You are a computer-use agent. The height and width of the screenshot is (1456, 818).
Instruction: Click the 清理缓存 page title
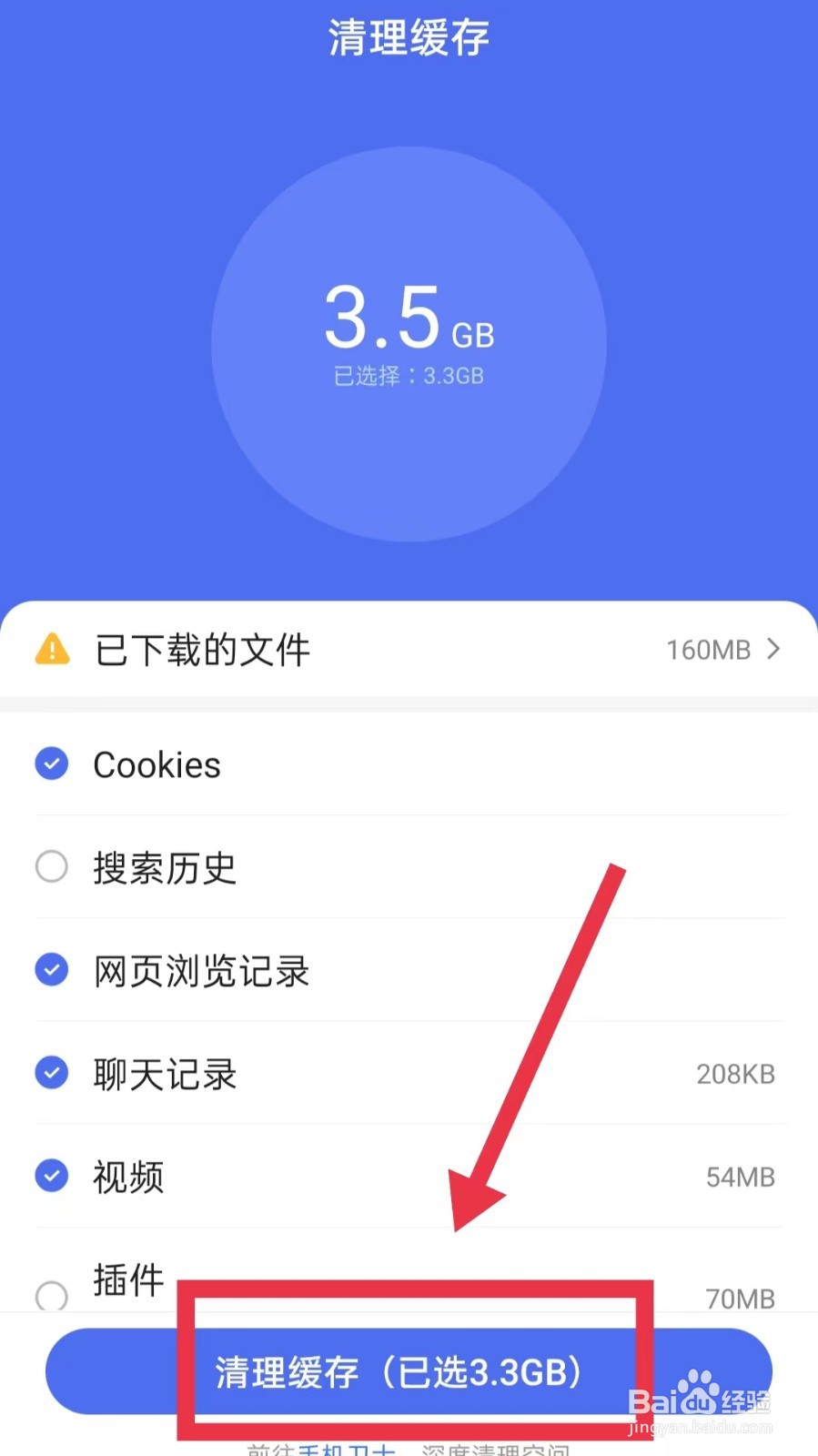coord(409,38)
